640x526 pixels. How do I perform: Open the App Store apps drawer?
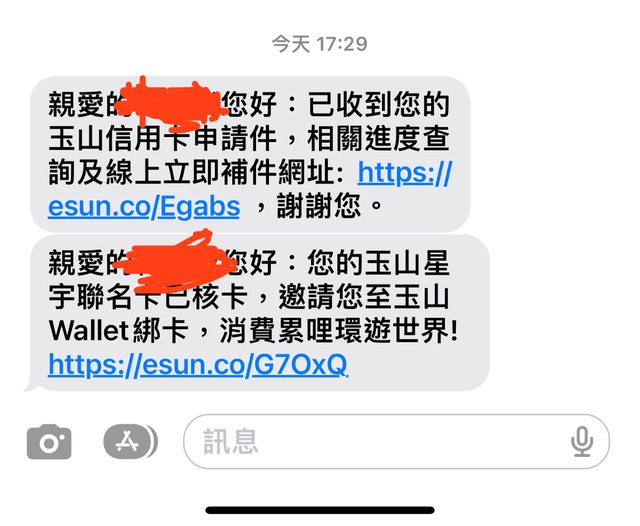point(129,441)
